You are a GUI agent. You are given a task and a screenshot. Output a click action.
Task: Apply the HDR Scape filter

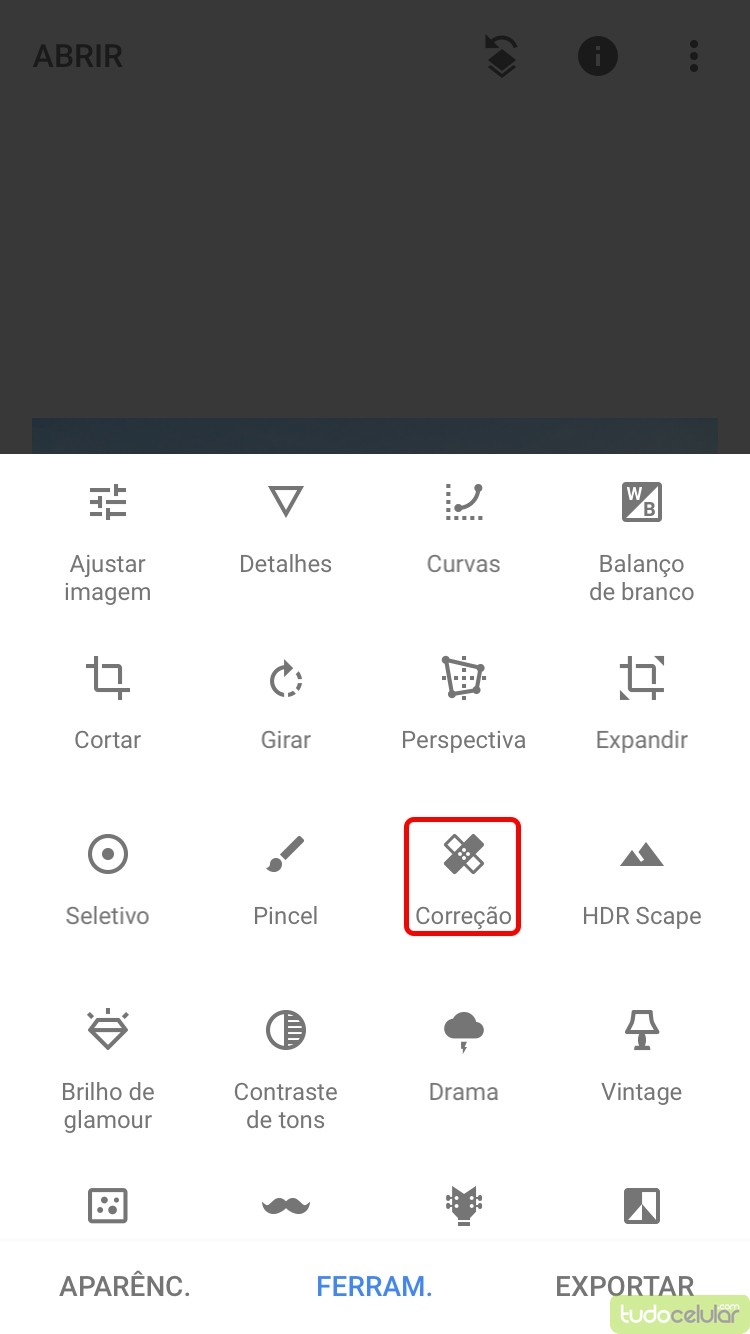[641, 878]
